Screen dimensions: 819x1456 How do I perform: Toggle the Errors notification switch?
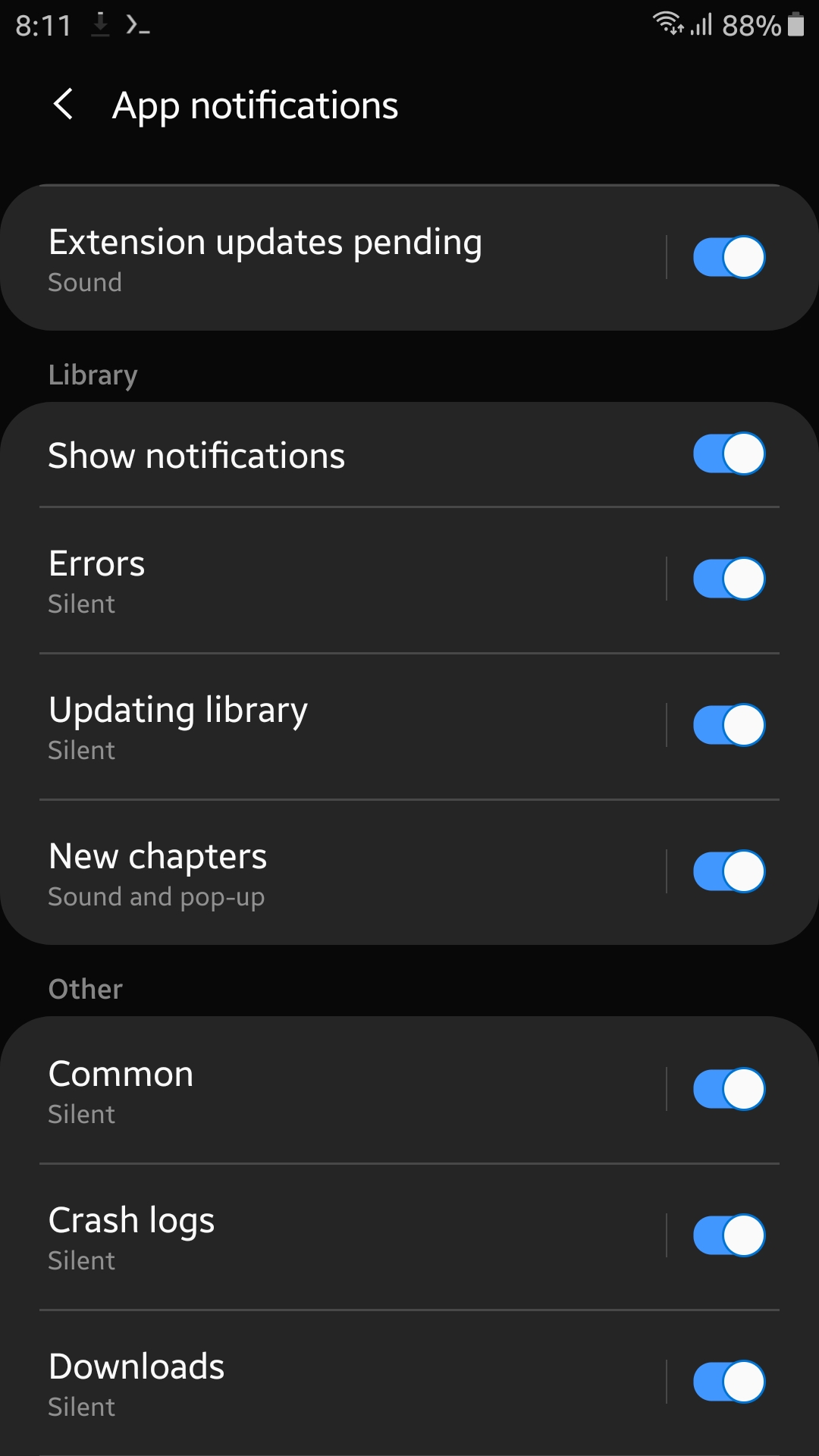tap(729, 579)
